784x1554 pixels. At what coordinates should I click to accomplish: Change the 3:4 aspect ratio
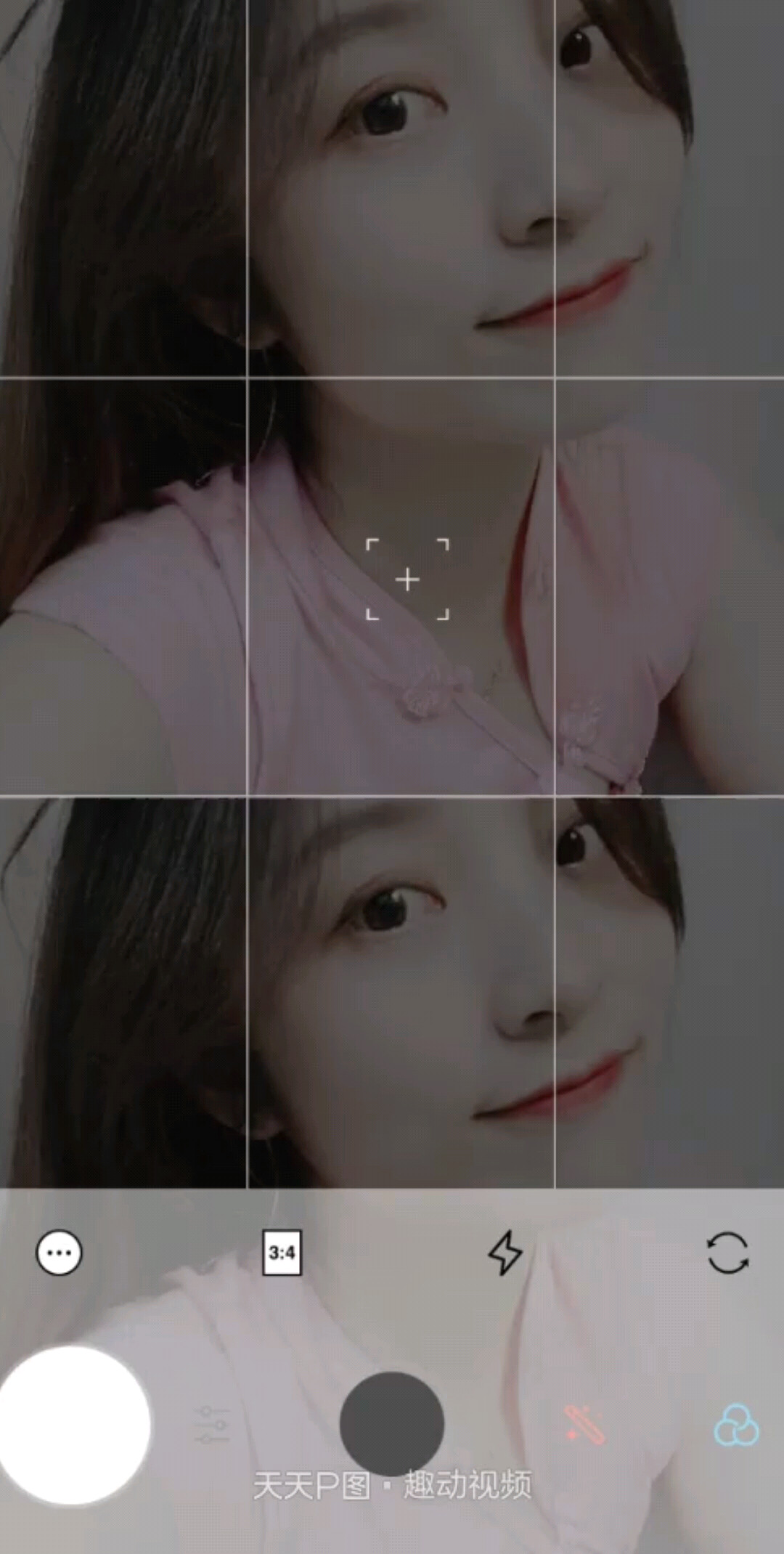[x=282, y=1253]
